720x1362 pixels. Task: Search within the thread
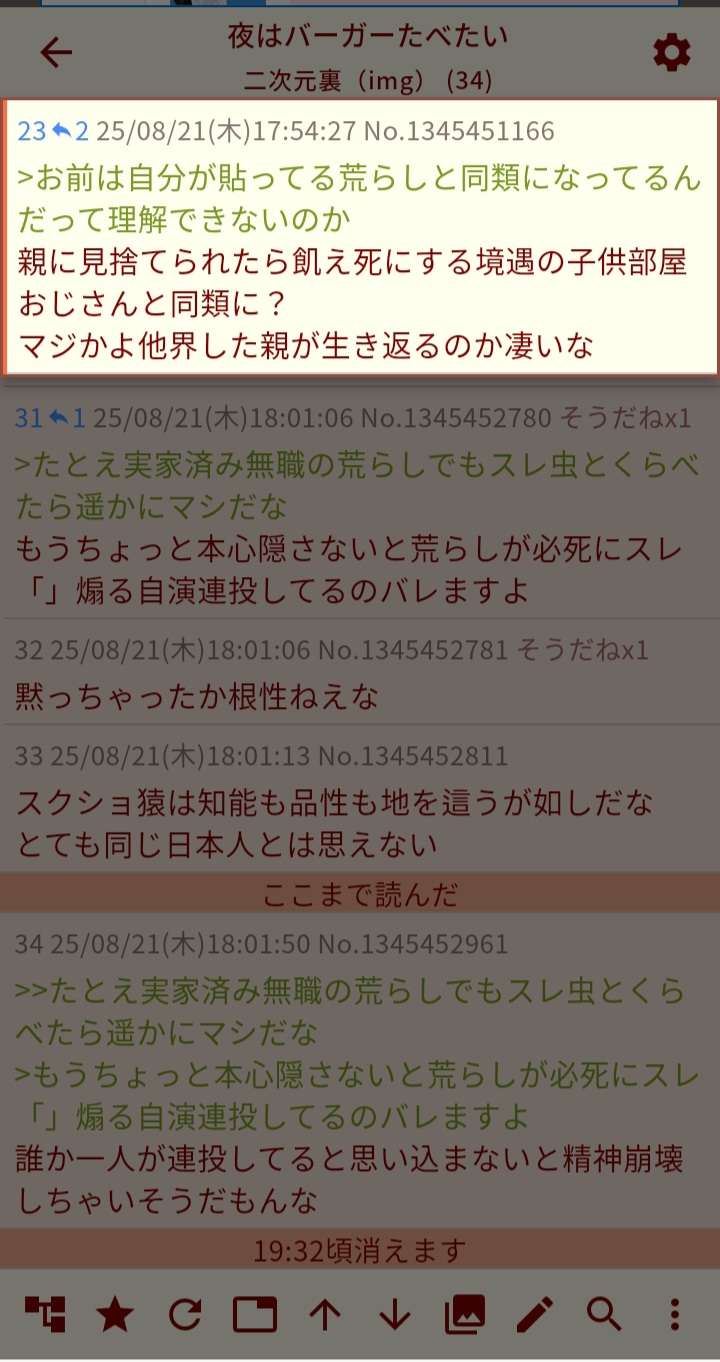605,1314
